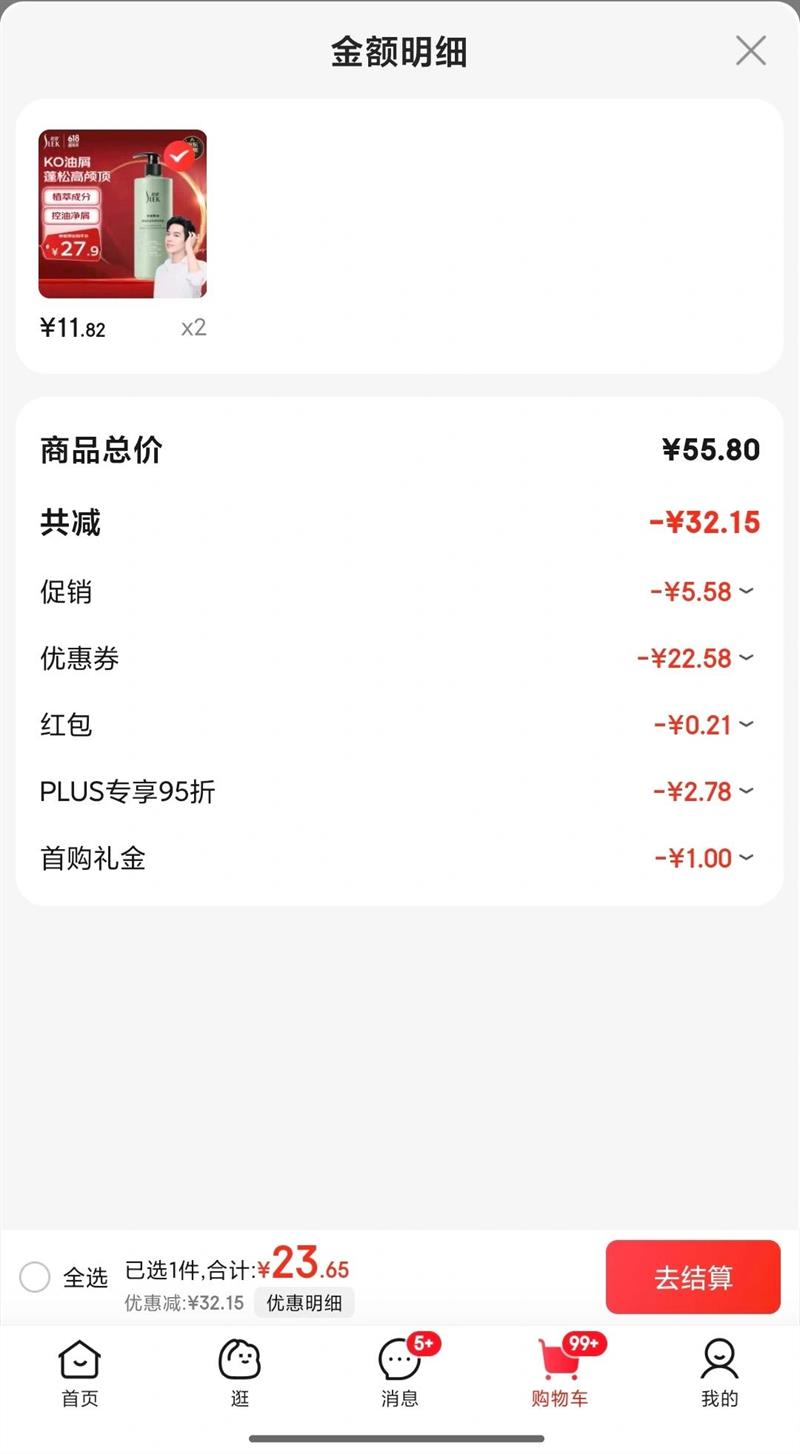Go to the 首页 tab
800x1454 pixels.
[x=80, y=1373]
